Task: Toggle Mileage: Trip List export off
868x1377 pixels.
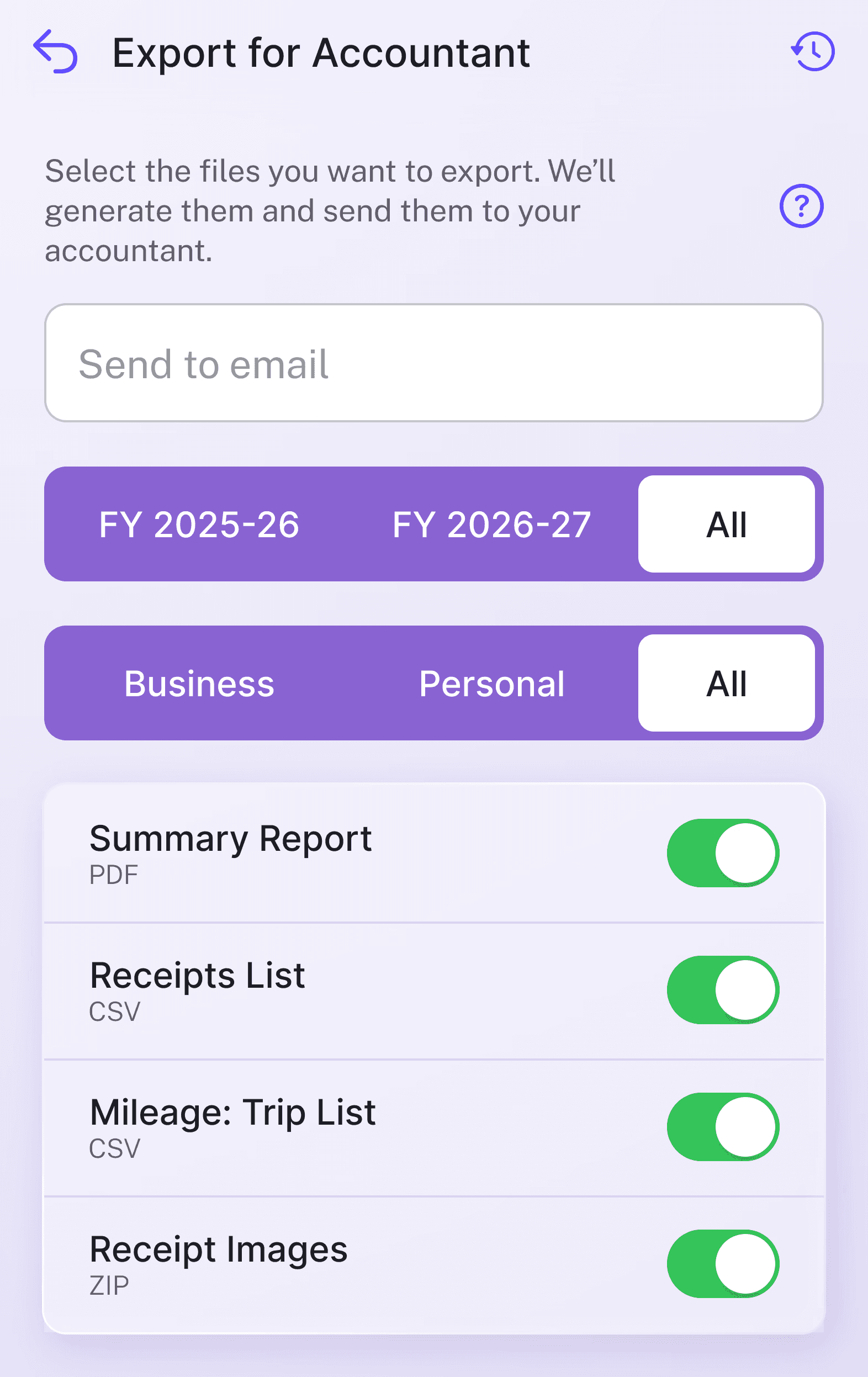Action: (x=723, y=1126)
